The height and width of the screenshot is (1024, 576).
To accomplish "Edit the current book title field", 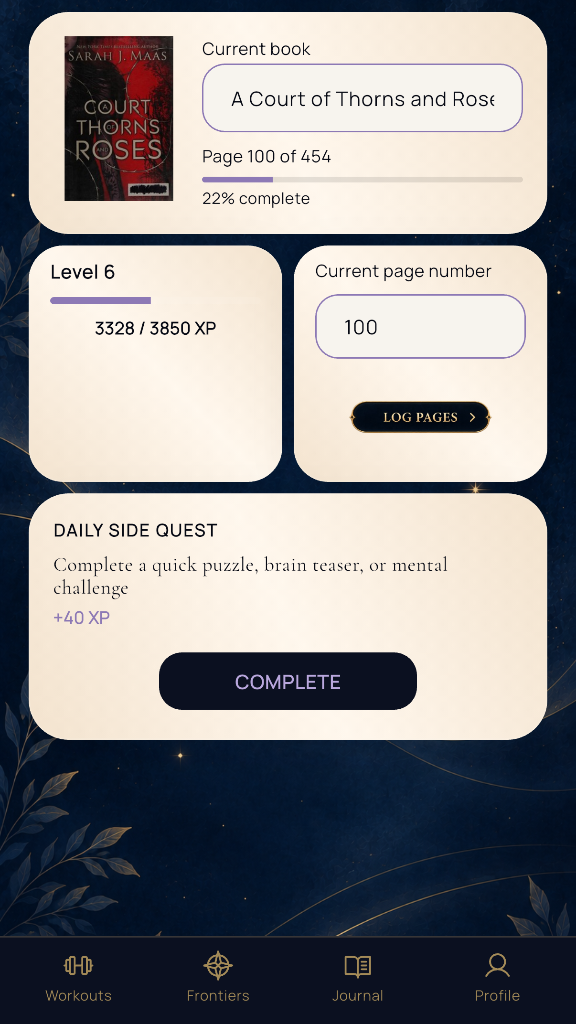I will [362, 98].
